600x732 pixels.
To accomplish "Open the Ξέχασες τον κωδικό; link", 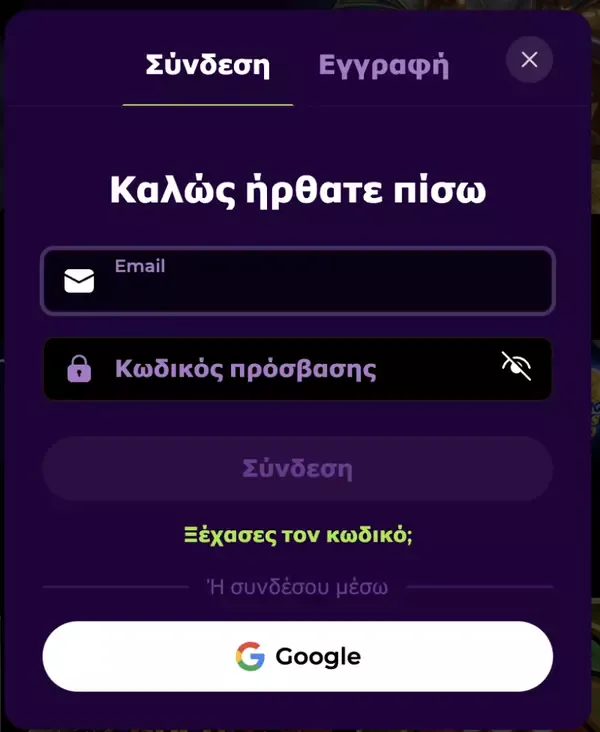I will (x=298, y=534).
